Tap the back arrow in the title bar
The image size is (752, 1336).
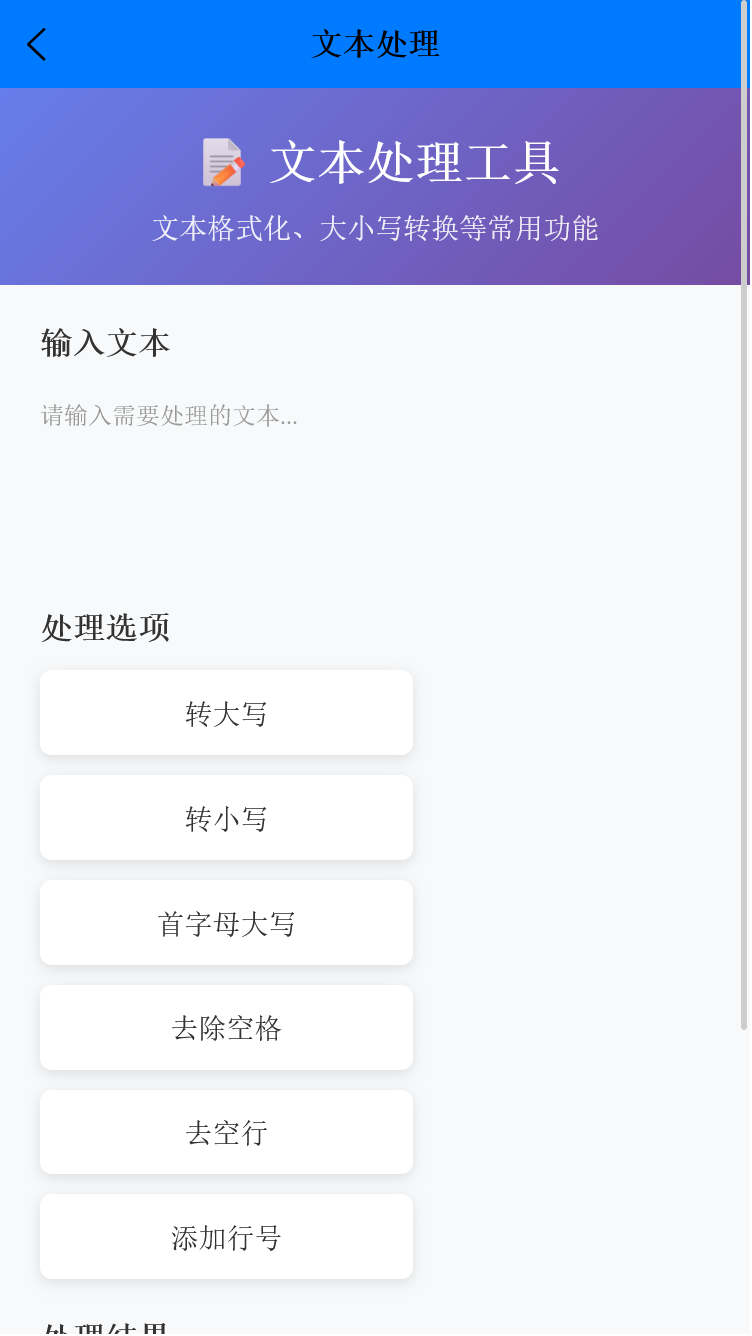36,44
